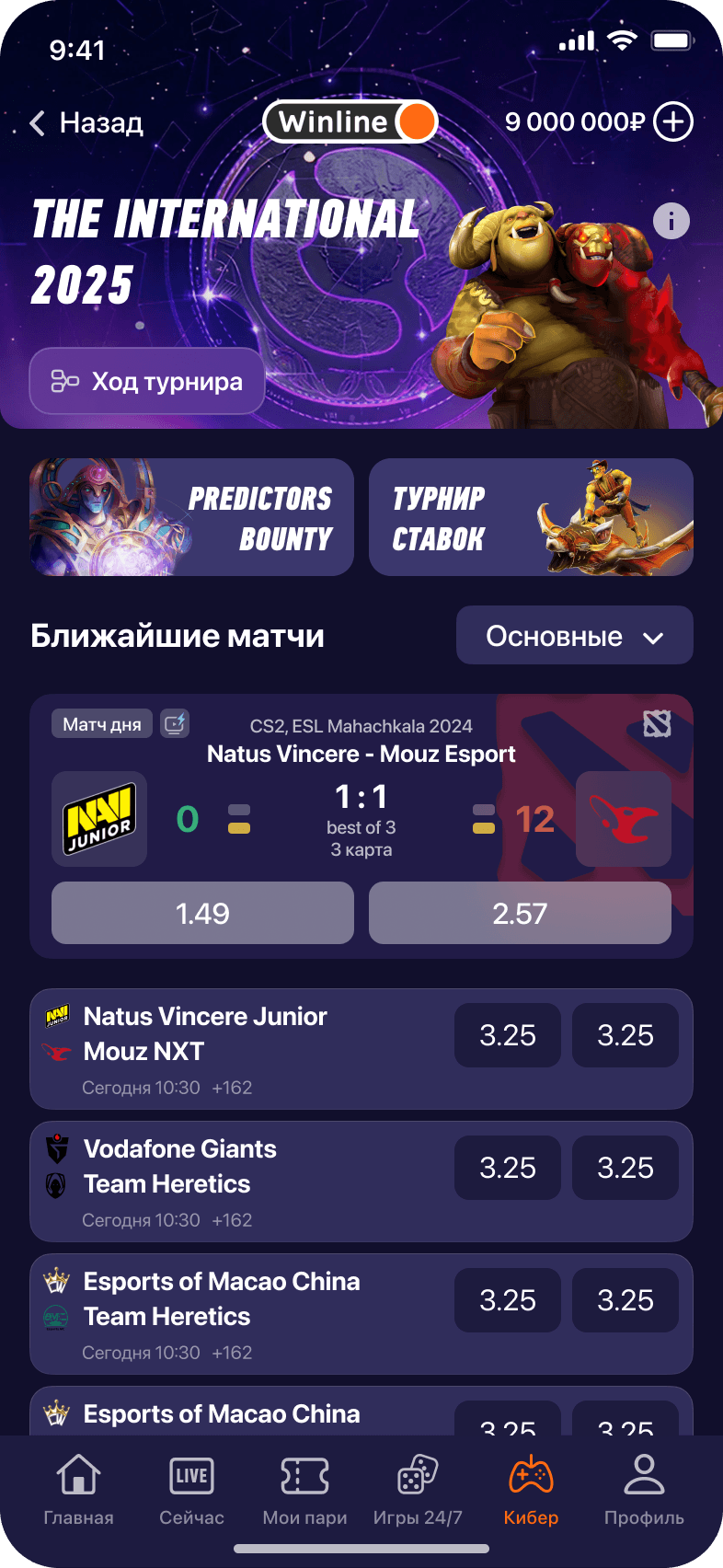Go to the Профиль tab
The height and width of the screenshot is (1568, 723).
(644, 1491)
